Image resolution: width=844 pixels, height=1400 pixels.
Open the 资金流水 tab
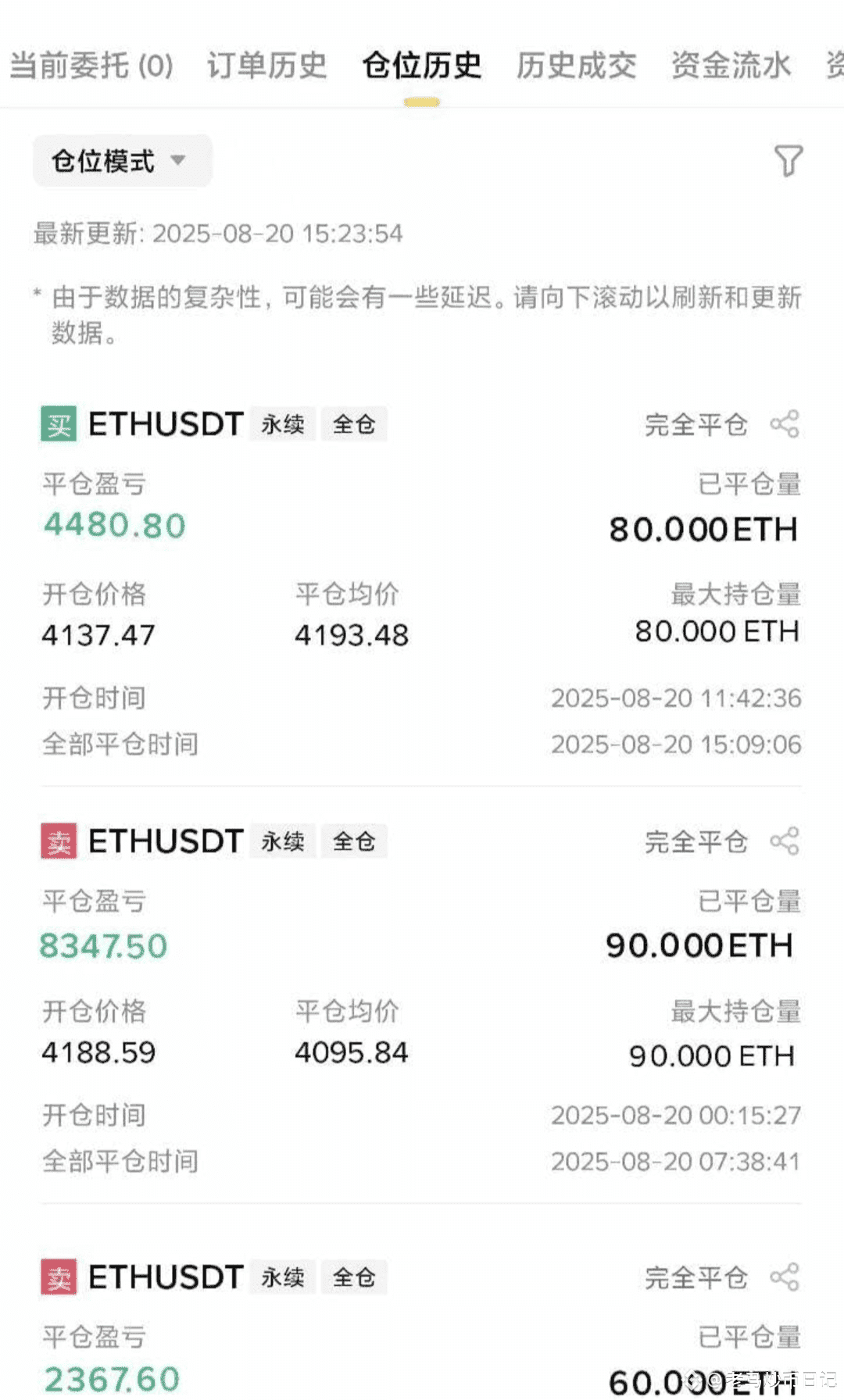(x=731, y=66)
